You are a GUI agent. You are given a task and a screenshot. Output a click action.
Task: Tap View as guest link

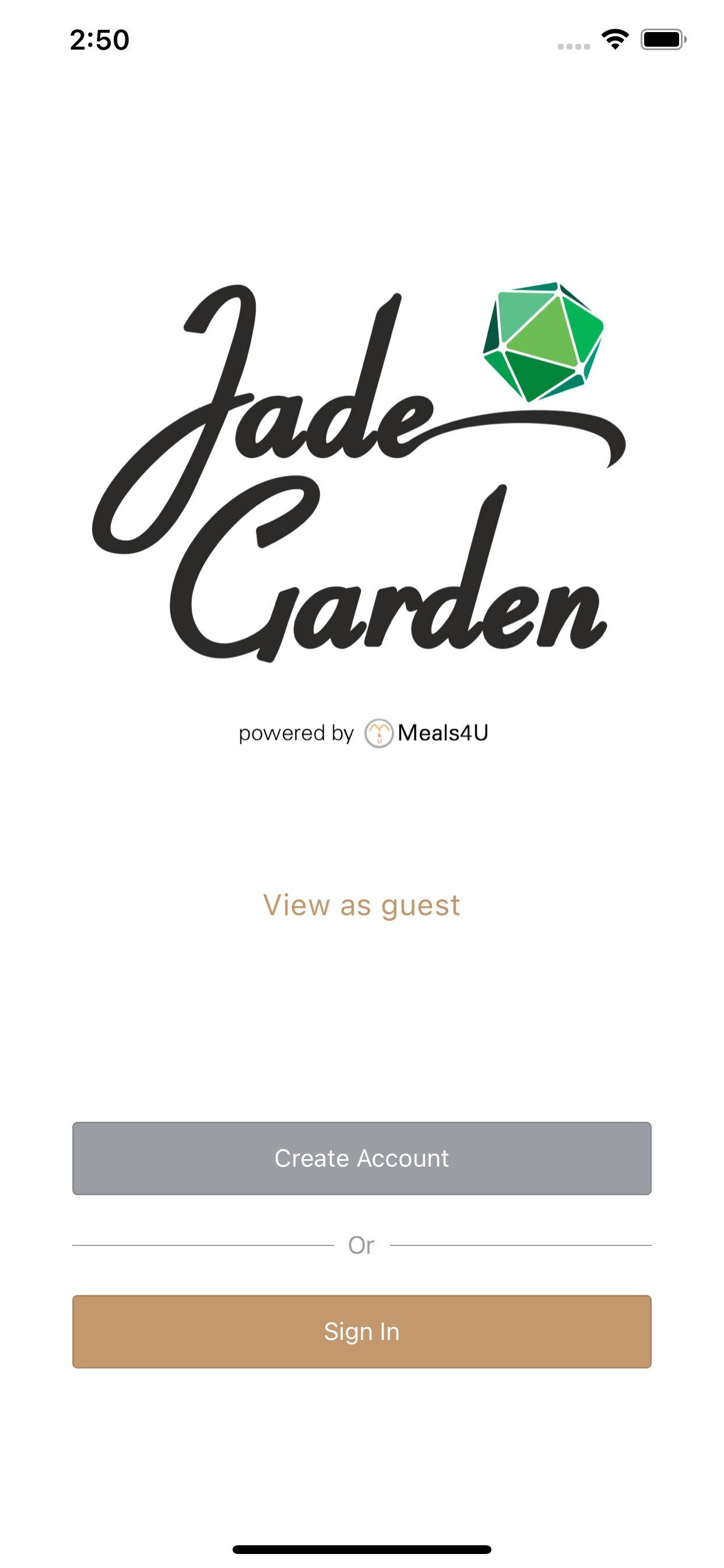coord(361,905)
